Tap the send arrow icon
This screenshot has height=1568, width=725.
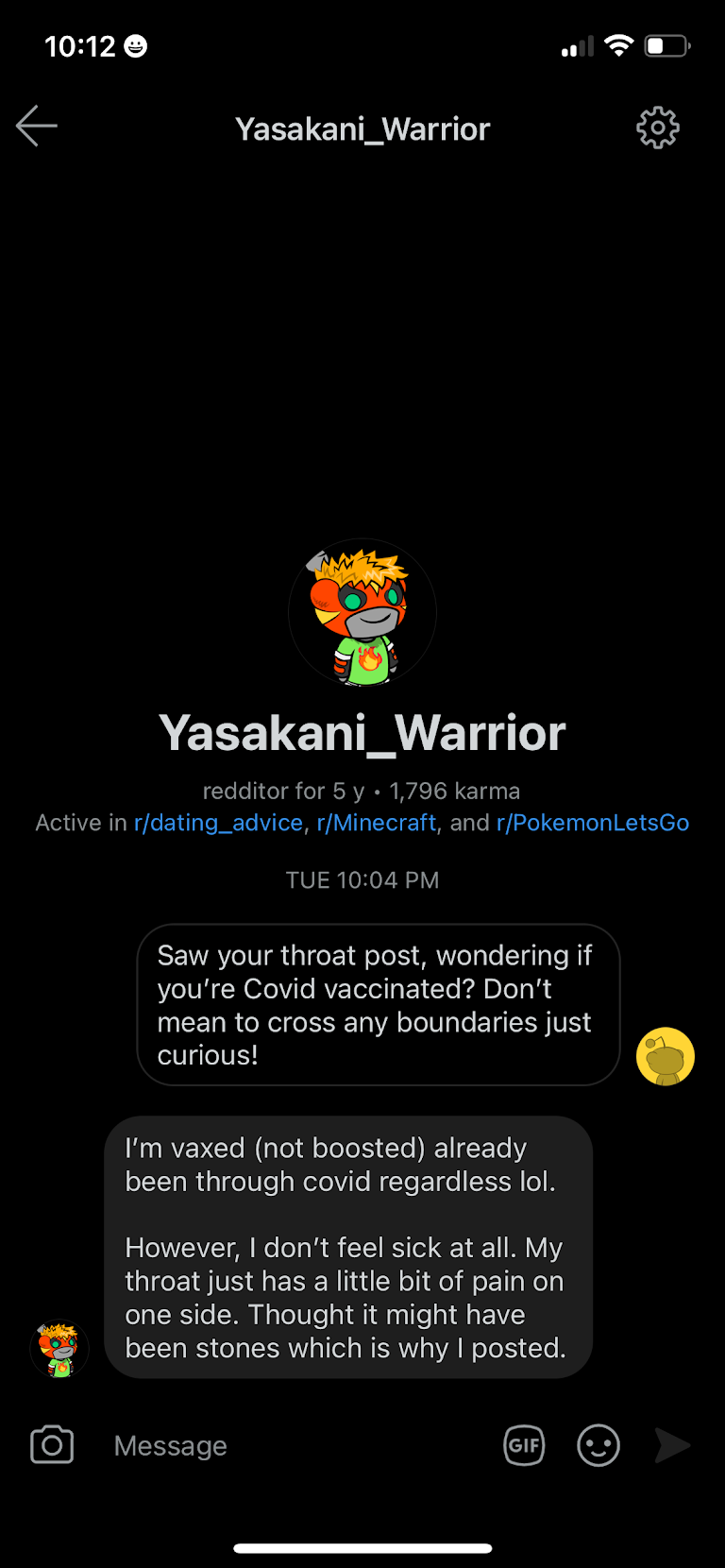(x=672, y=1445)
